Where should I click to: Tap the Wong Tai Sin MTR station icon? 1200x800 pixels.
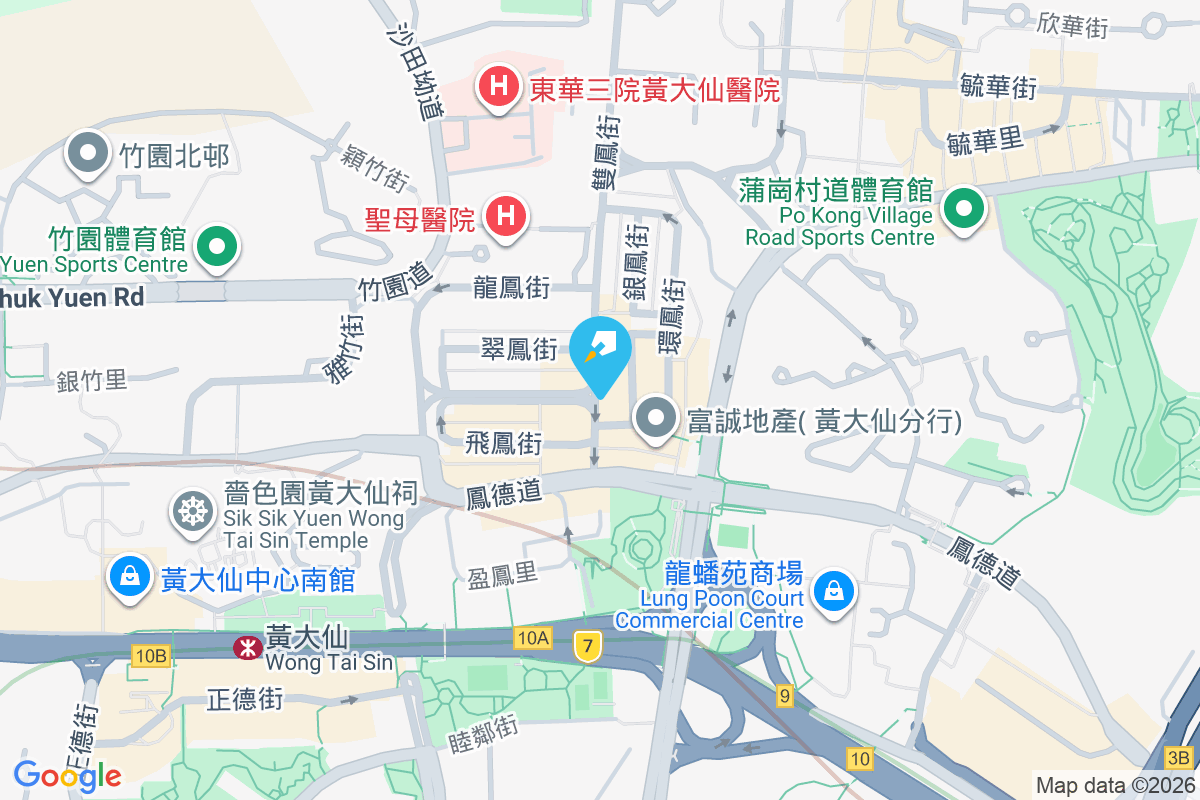tap(244, 648)
